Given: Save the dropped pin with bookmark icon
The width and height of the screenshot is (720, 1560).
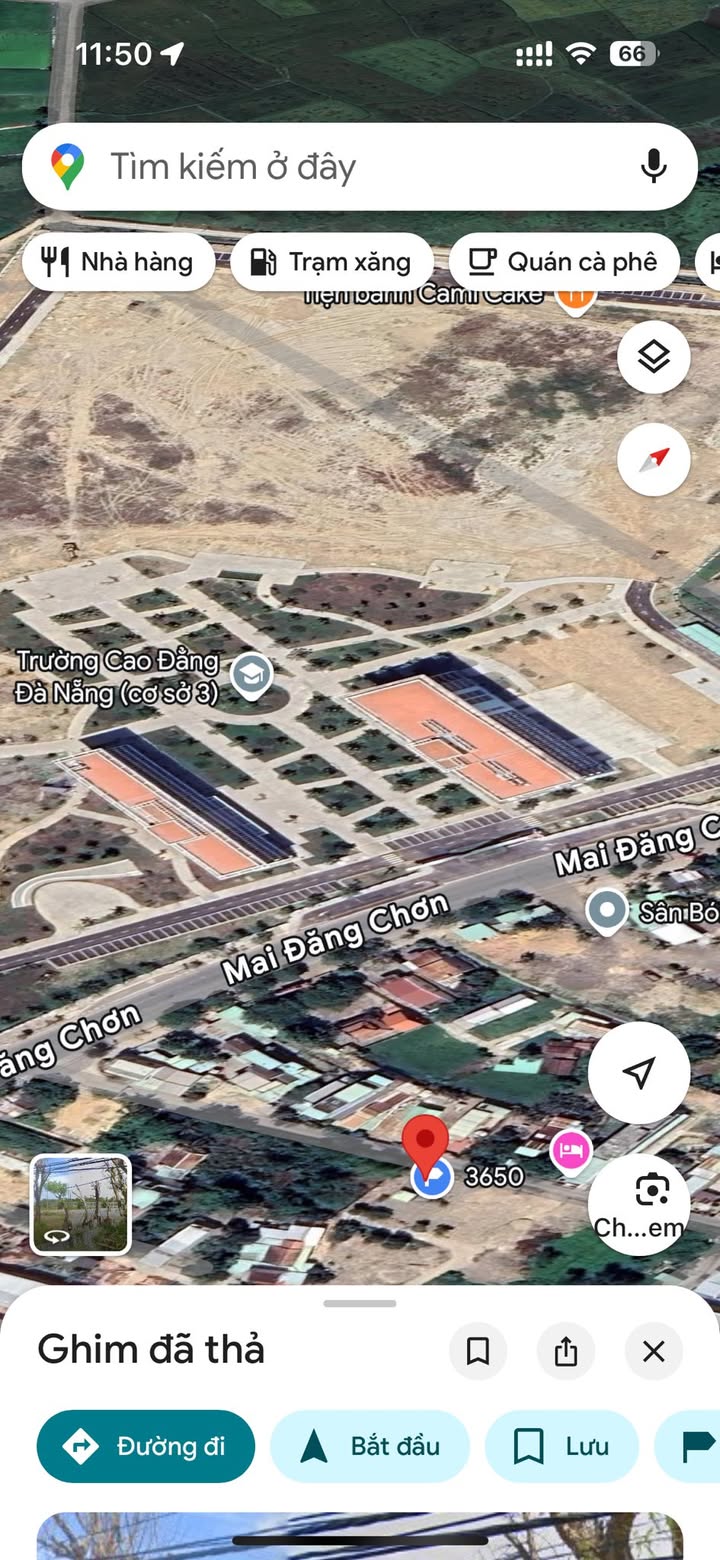Looking at the screenshot, I should point(478,1352).
